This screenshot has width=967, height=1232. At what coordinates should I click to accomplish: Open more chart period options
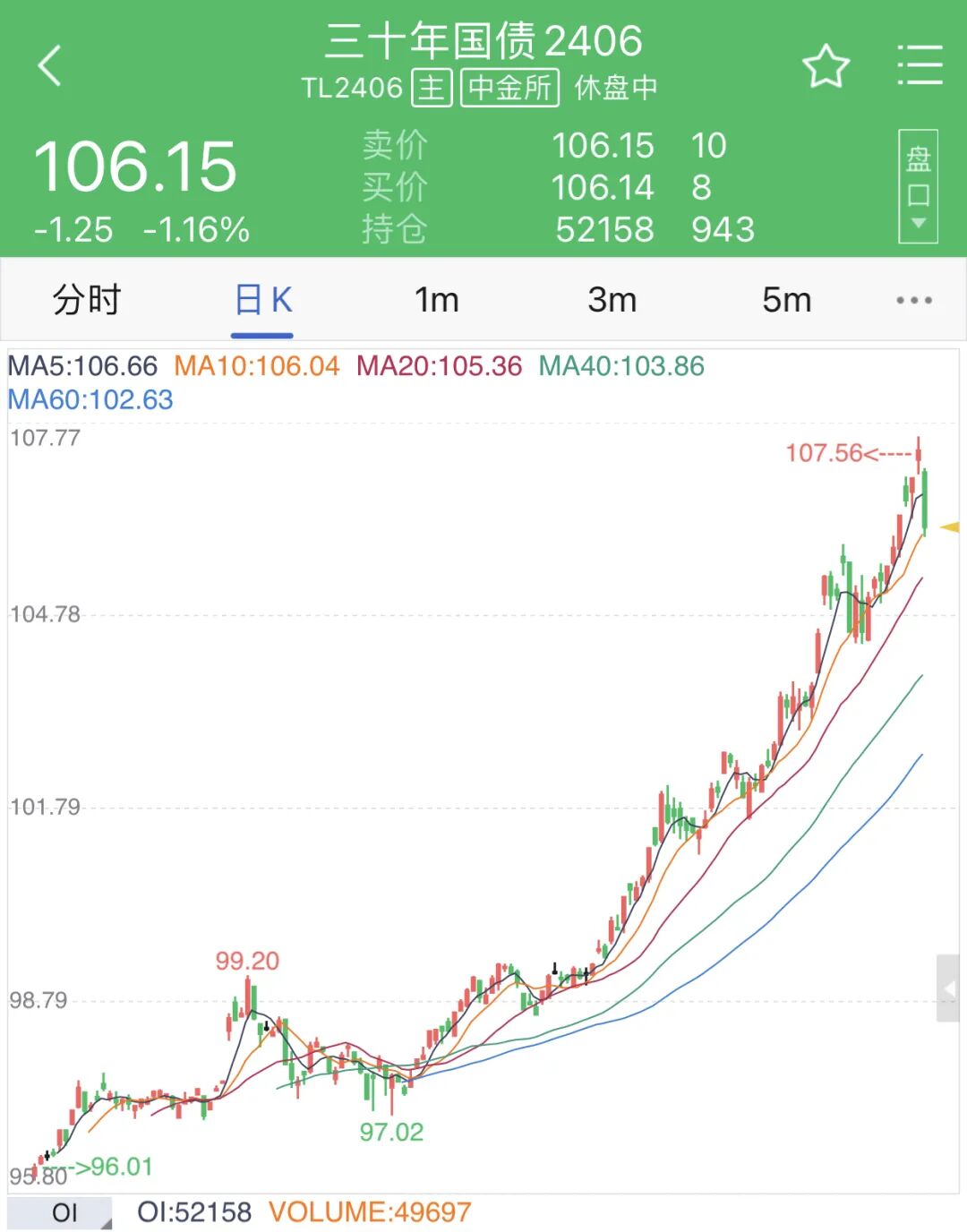point(913,300)
